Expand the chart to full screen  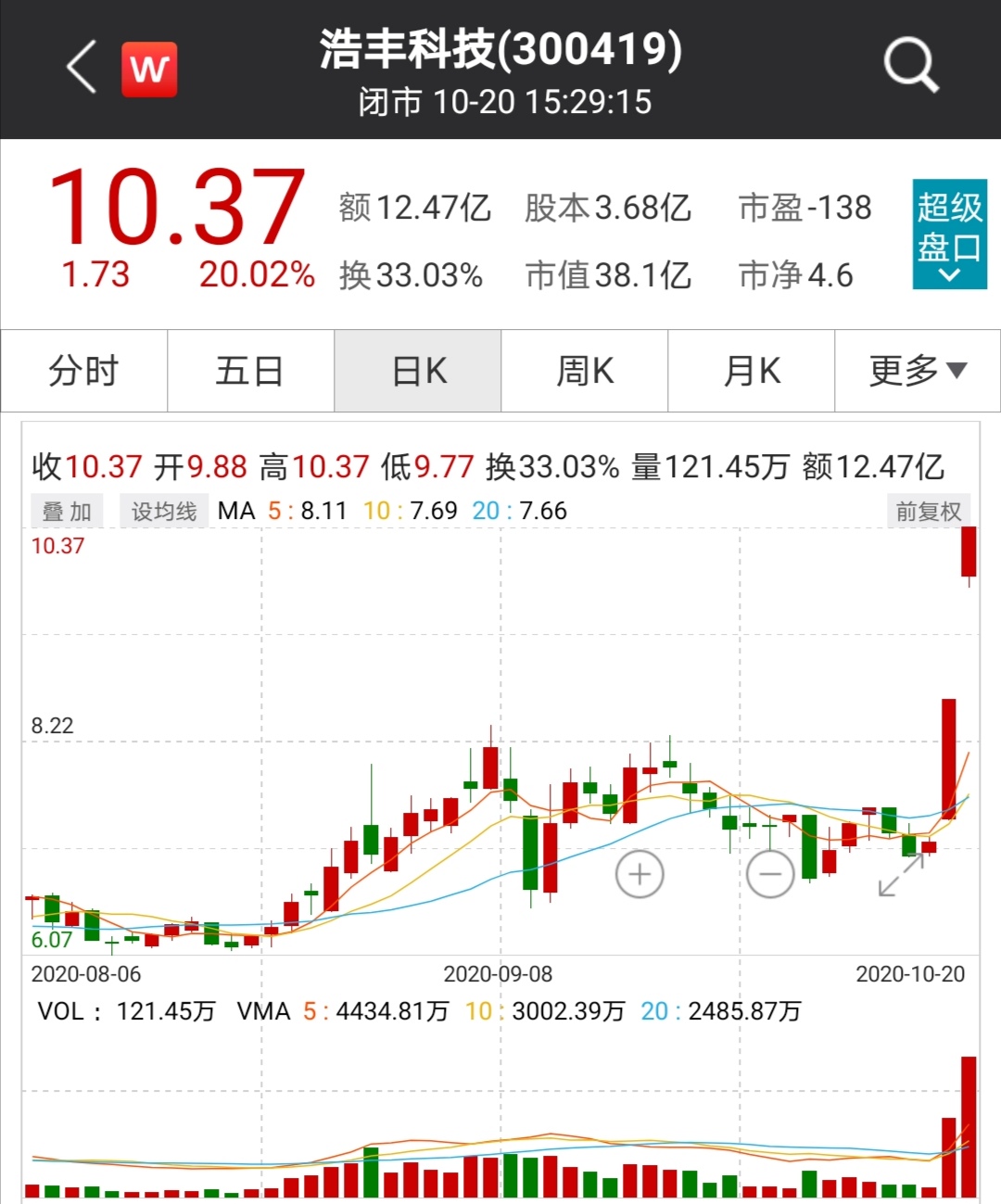(901, 875)
